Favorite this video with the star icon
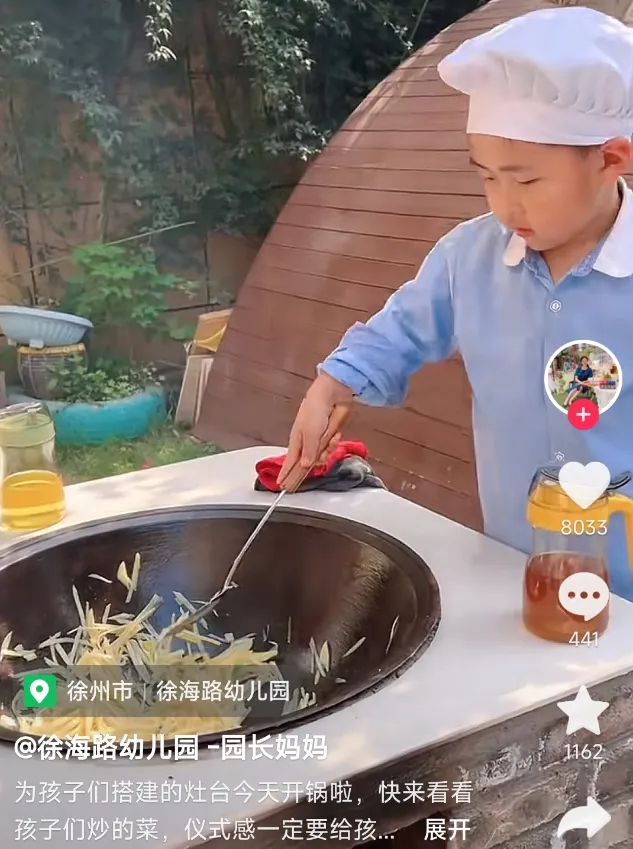Image resolution: width=633 pixels, height=849 pixels. pyautogui.click(x=583, y=710)
